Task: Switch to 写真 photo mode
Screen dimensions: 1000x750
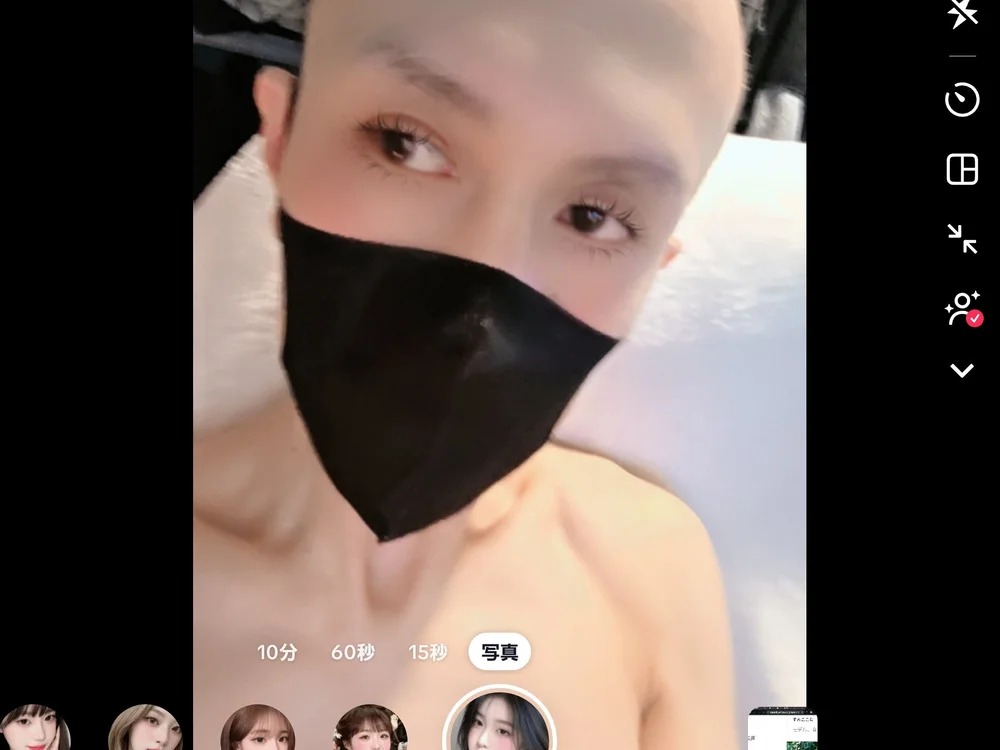Action: click(499, 652)
